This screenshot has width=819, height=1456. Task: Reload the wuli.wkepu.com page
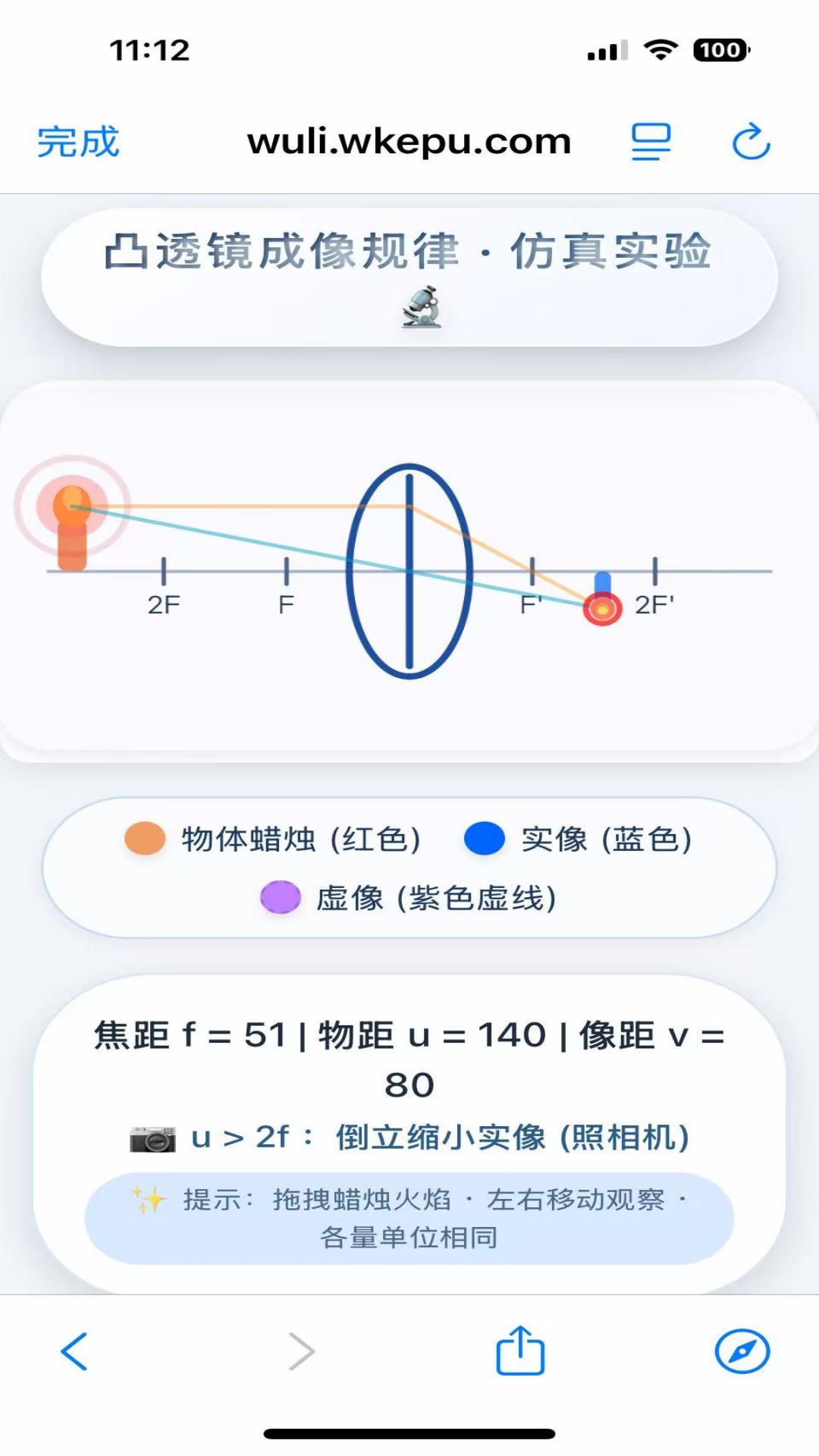tap(751, 142)
